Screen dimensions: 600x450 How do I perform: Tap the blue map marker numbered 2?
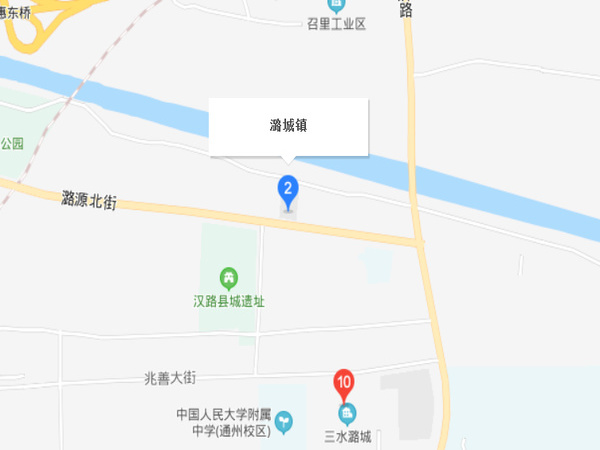(x=288, y=188)
